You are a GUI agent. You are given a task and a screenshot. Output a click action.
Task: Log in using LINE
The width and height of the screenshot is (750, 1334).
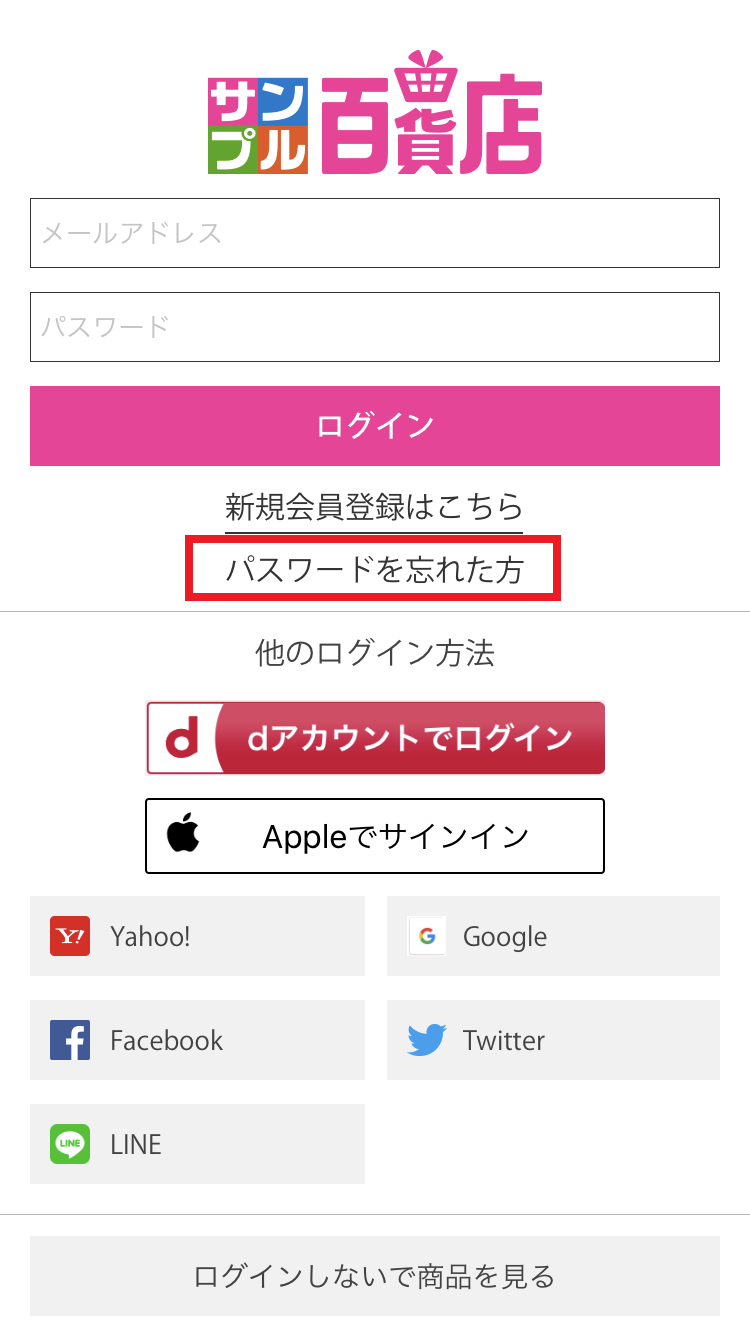pyautogui.click(x=197, y=1144)
